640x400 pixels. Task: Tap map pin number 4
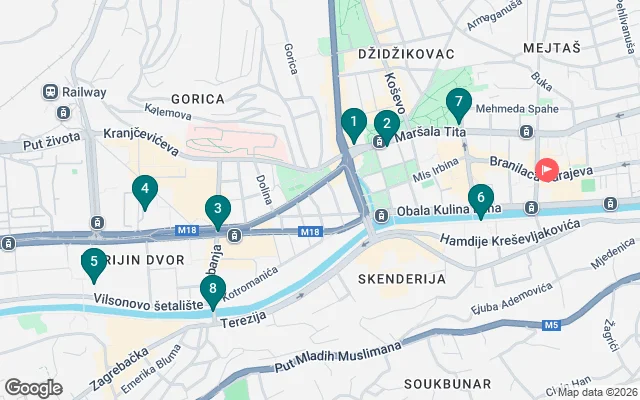click(145, 188)
